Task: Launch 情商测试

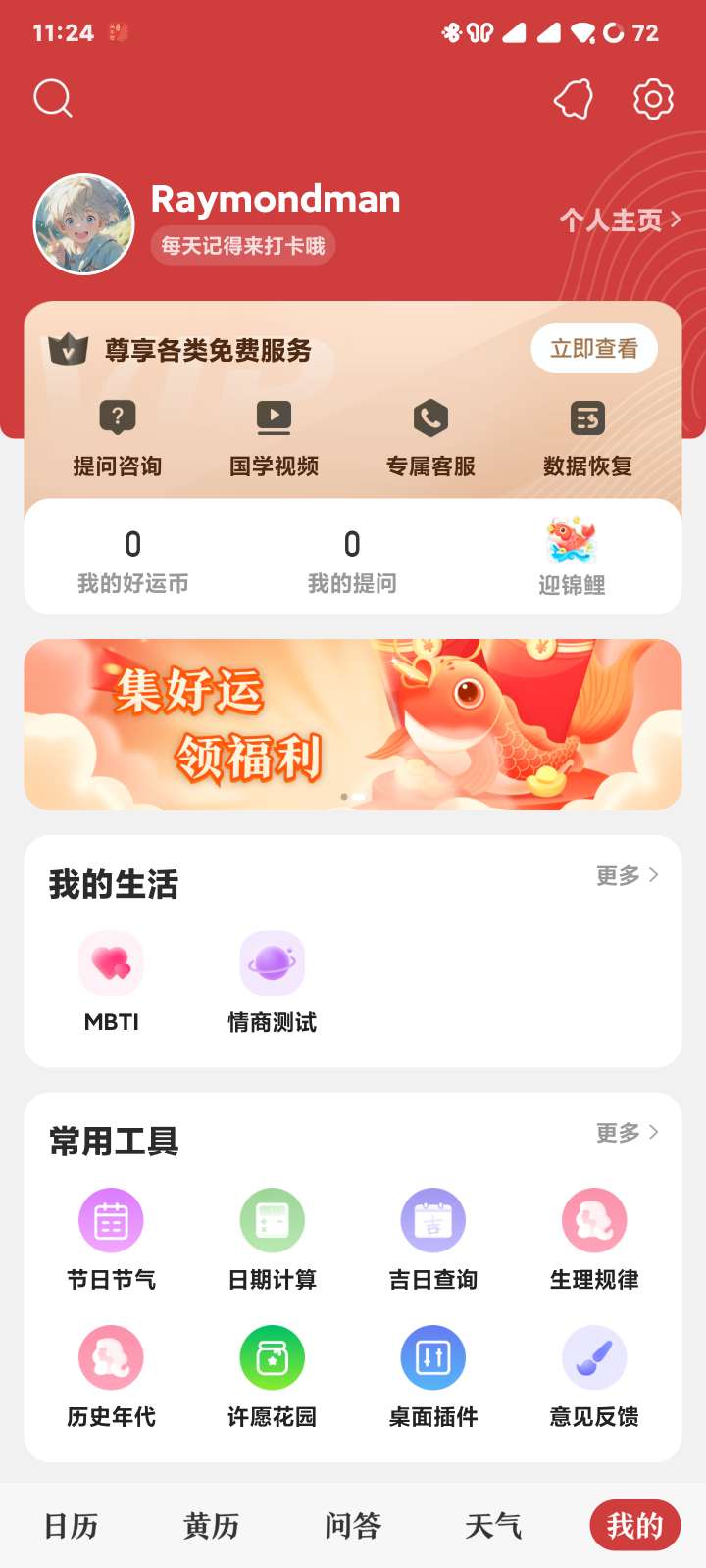Action: tap(272, 982)
